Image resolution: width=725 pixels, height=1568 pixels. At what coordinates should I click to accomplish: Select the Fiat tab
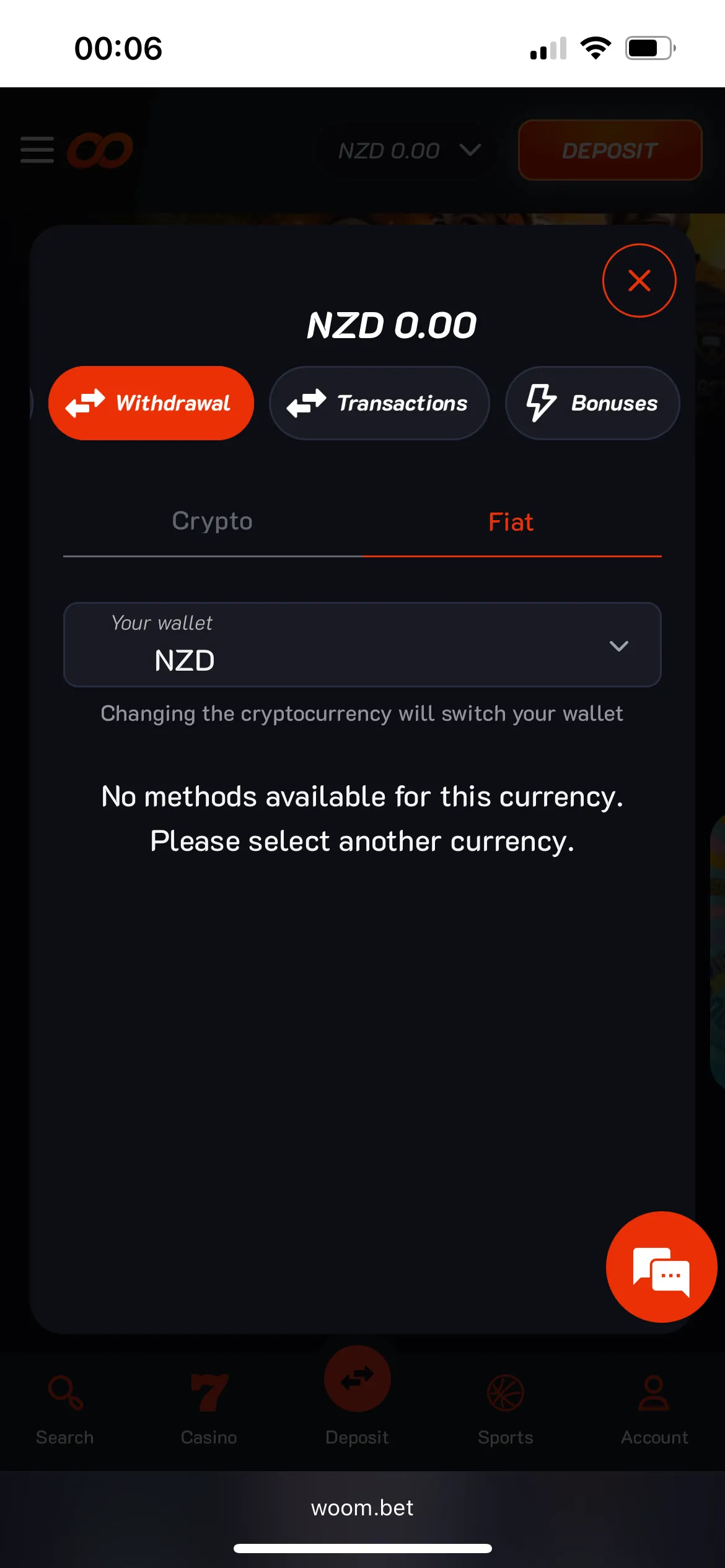point(511,522)
